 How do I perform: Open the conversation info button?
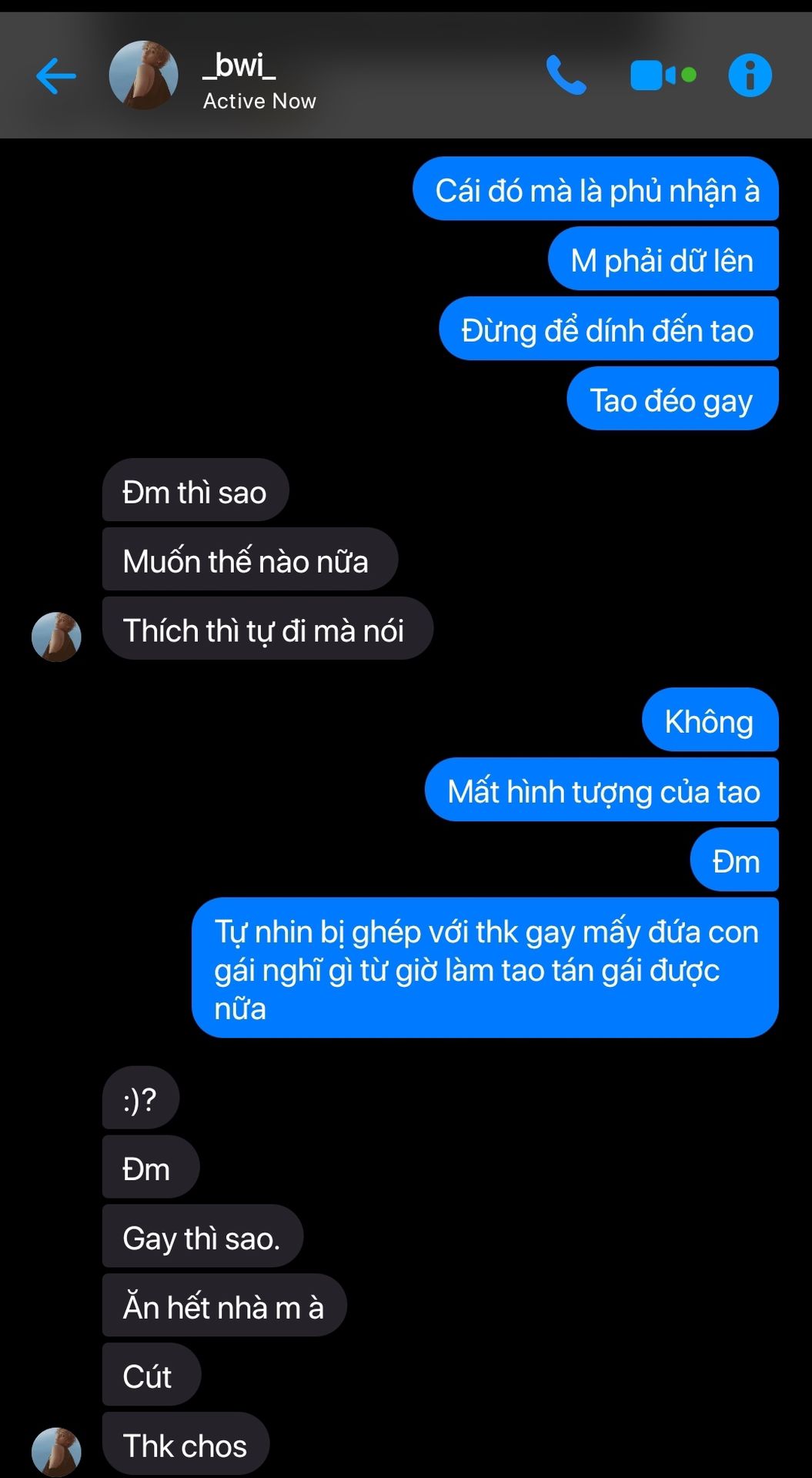pyautogui.click(x=750, y=75)
